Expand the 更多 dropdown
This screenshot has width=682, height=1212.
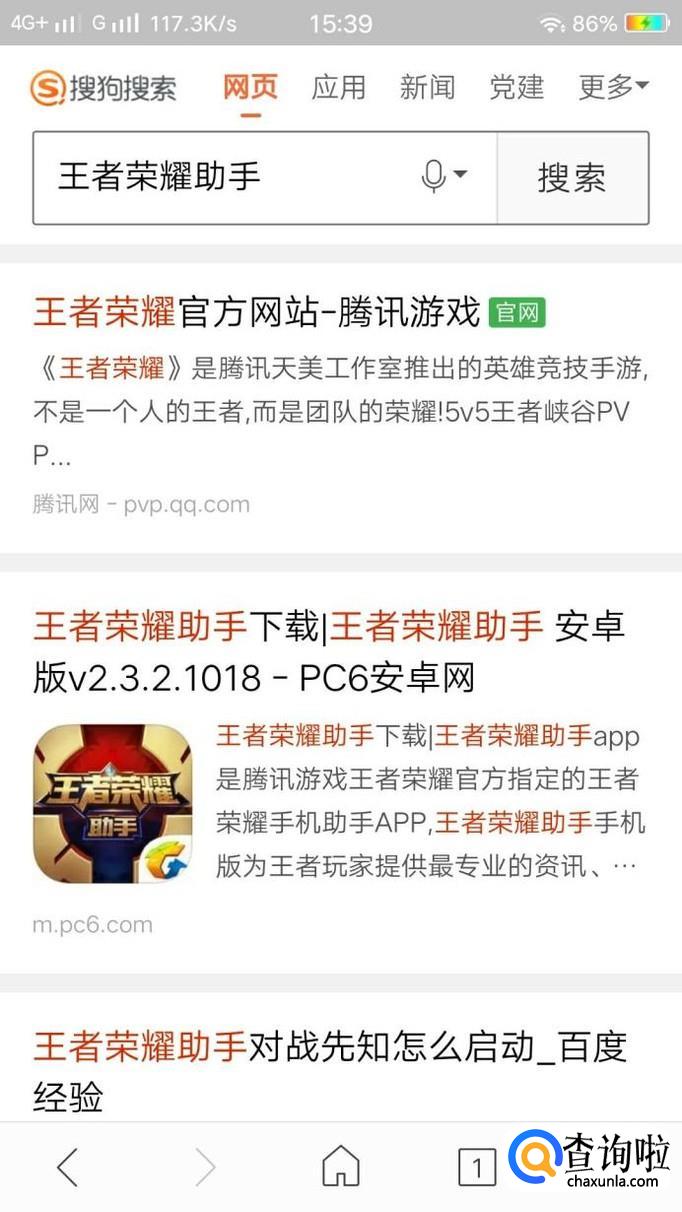[613, 87]
